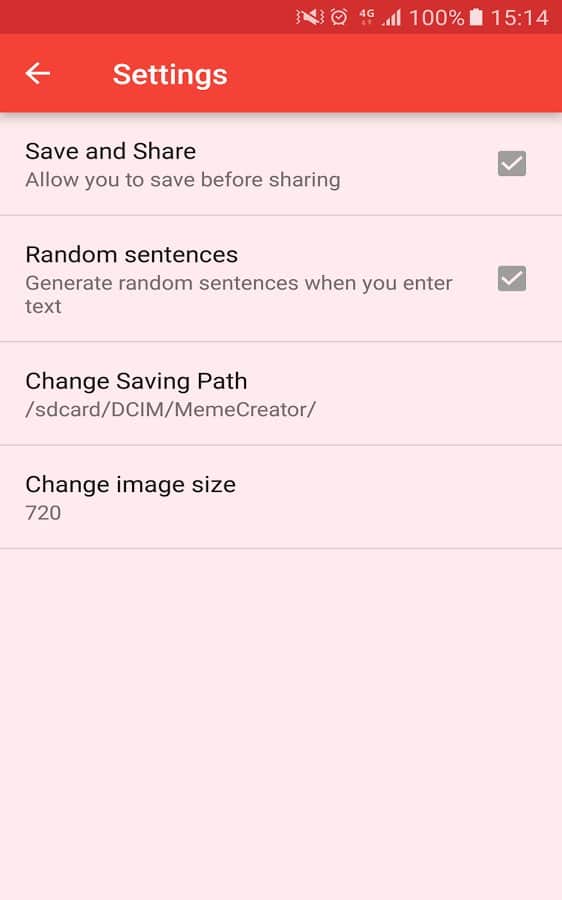The image size is (562, 900).
Task: Go back using the arrow icon
Action: pyautogui.click(x=38, y=73)
